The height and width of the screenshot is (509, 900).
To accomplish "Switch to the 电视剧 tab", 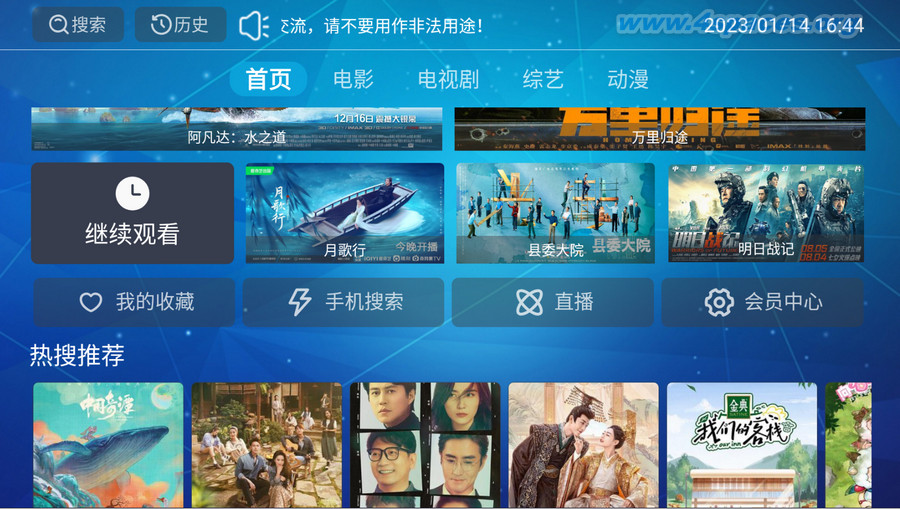I will (448, 79).
